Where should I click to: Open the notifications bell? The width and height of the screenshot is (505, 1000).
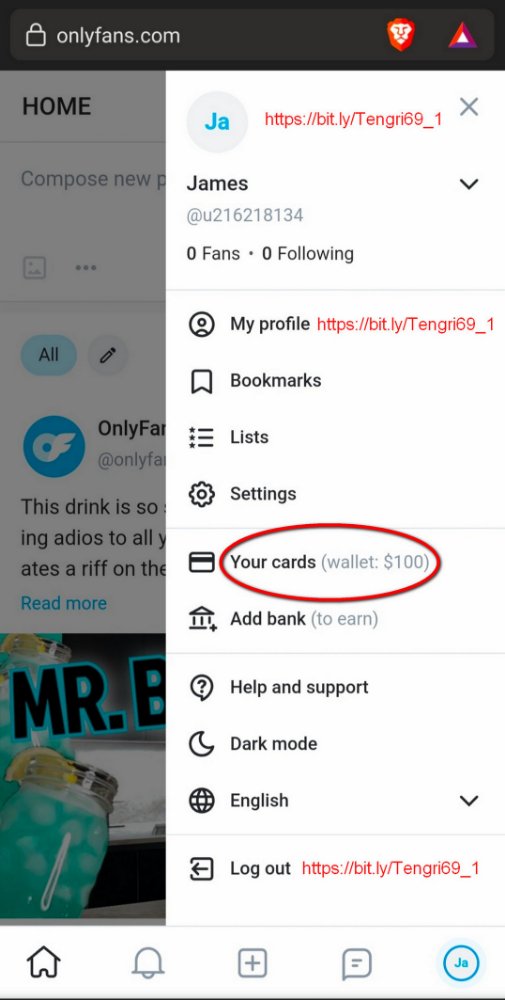click(x=148, y=962)
